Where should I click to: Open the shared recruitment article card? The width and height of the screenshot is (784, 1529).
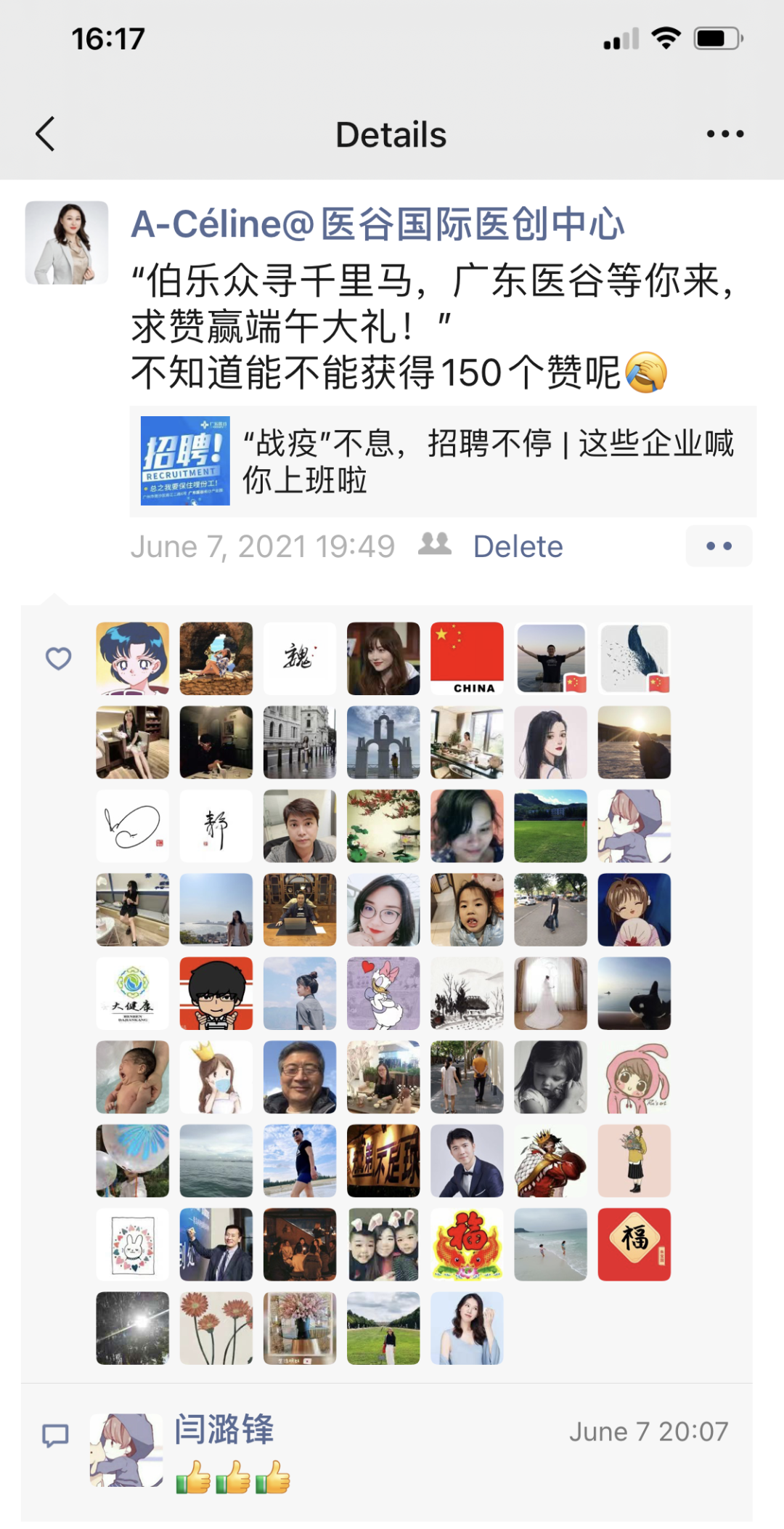click(x=443, y=461)
